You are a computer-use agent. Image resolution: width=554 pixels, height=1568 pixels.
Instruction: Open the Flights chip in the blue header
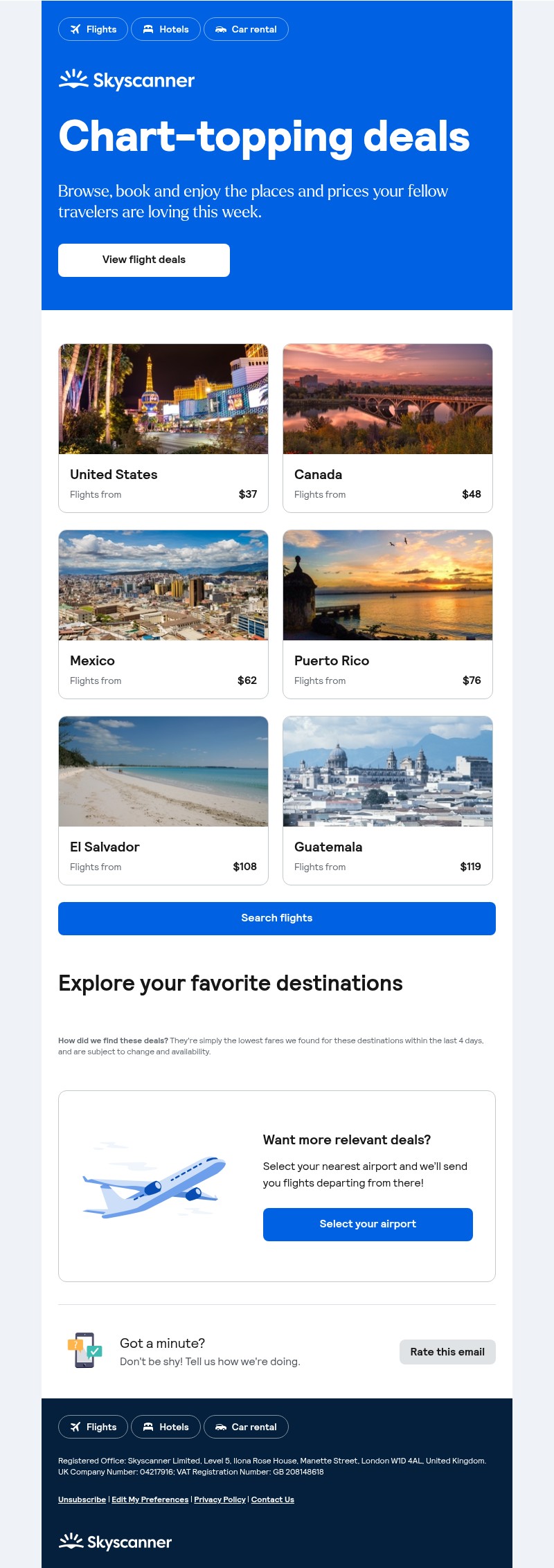pos(93,29)
